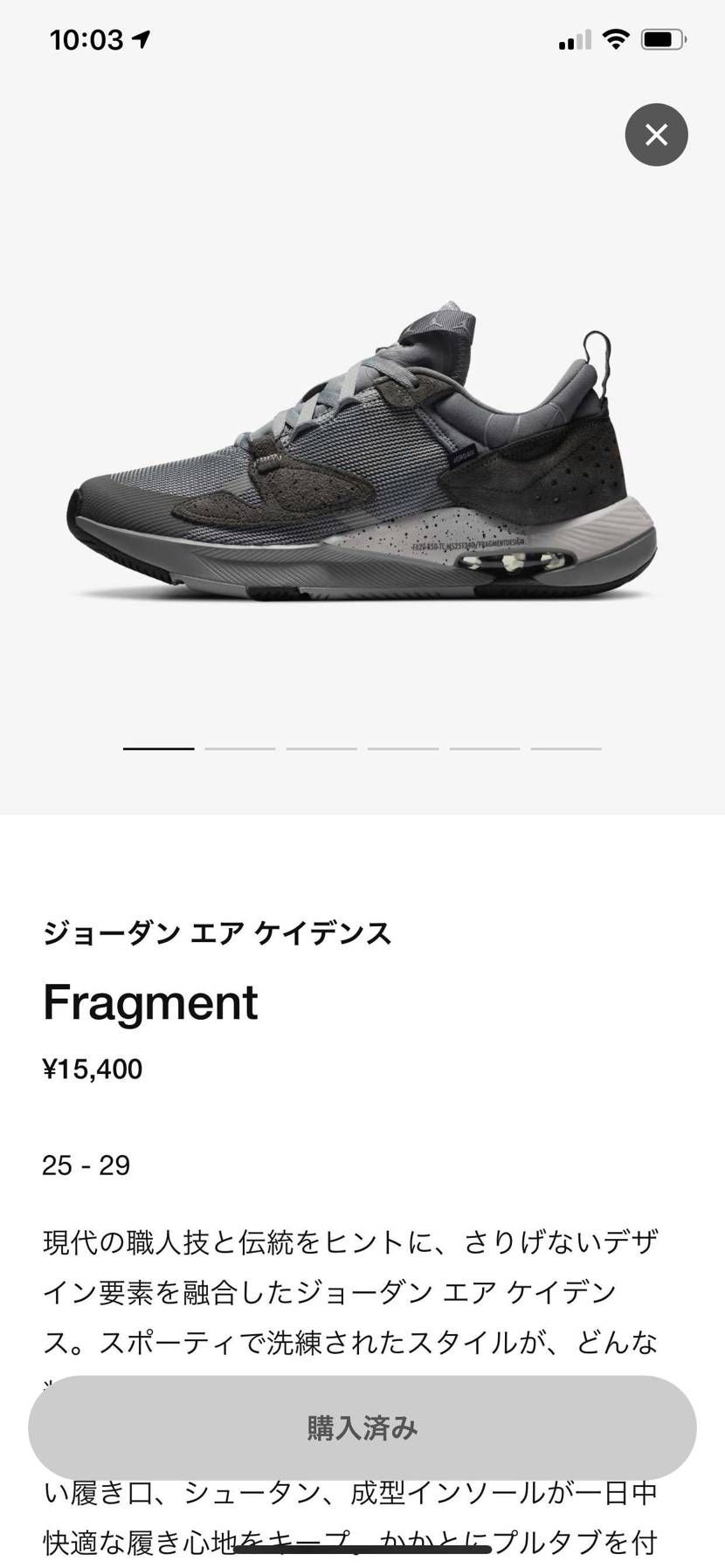Viewport: 725px width, 1568px height.
Task: Select the fourth image carousel indicator
Action: (403, 748)
